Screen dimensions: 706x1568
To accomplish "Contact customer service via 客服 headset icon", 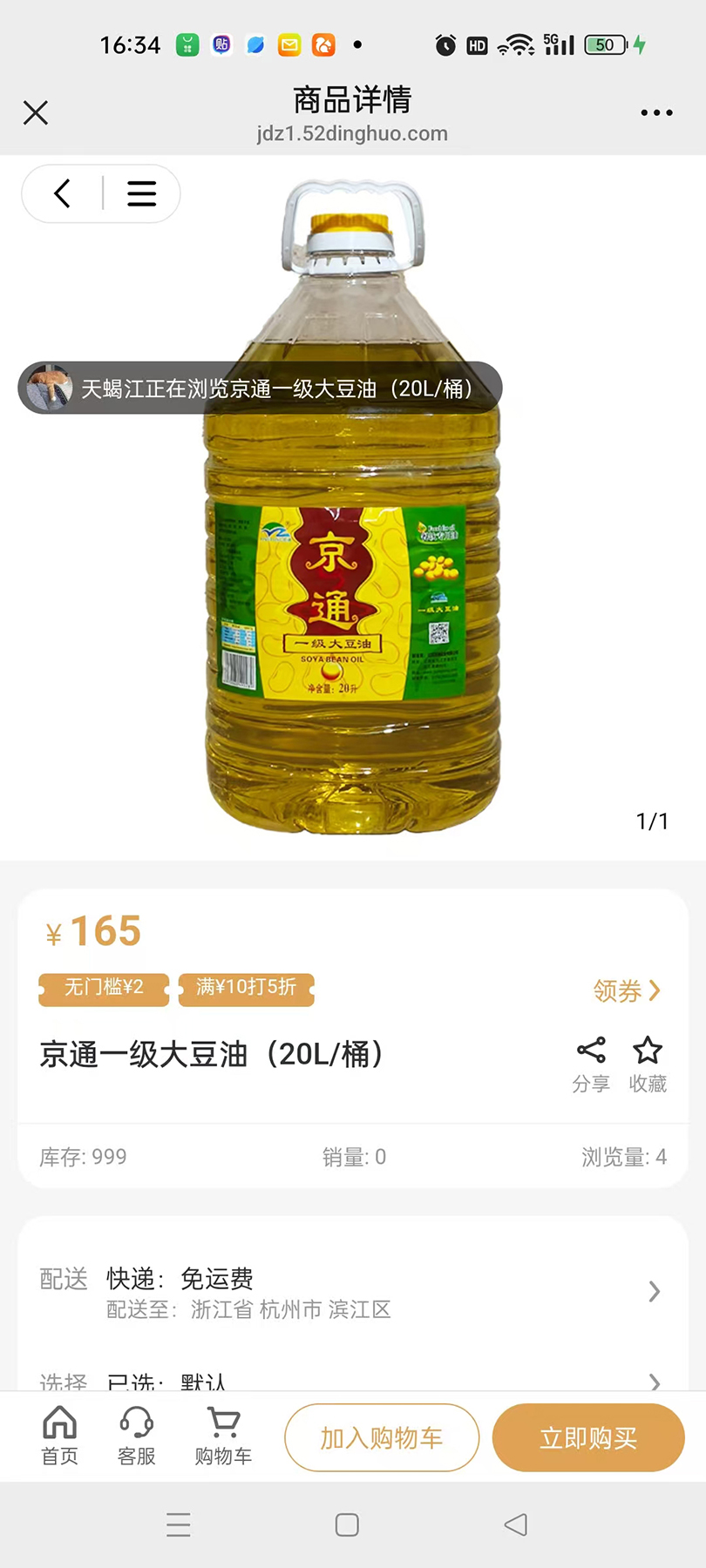I will point(136,1436).
